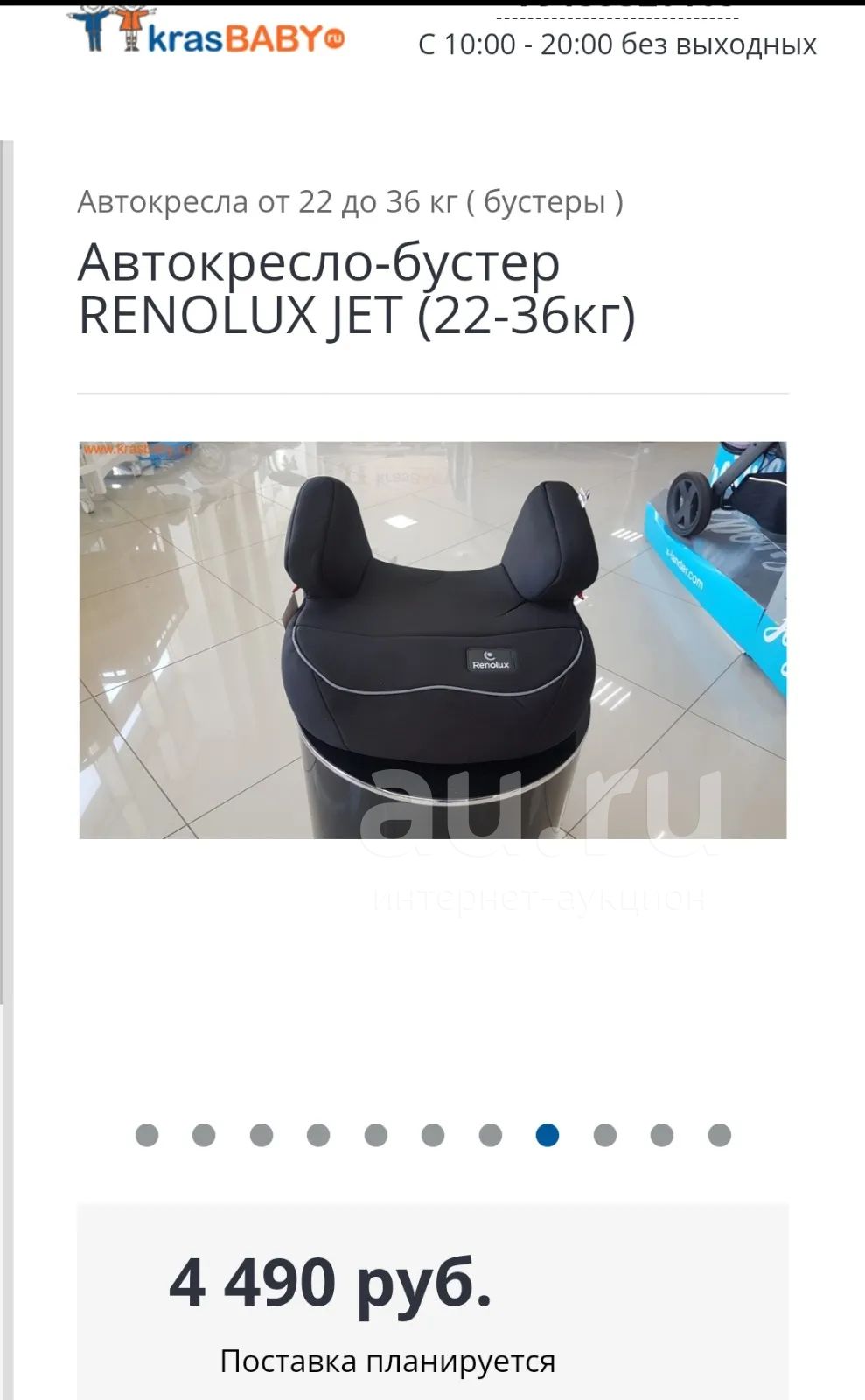This screenshot has width=865, height=1400.
Task: Go to the ninth gallery dot
Action: click(x=605, y=1135)
